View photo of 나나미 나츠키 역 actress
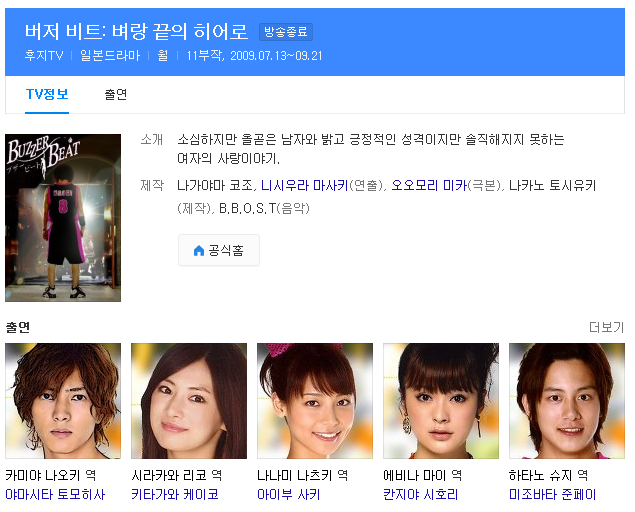635x512 pixels. tap(315, 401)
